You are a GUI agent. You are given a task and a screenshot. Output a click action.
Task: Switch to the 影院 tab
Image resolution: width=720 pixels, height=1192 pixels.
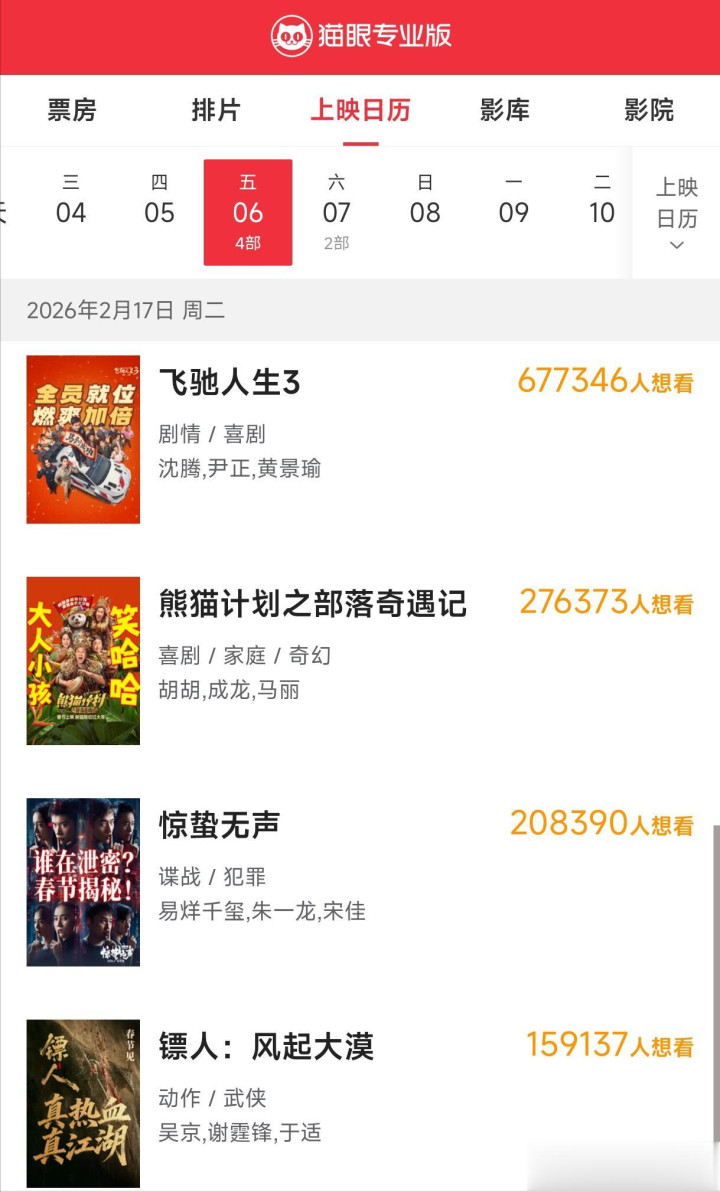pyautogui.click(x=648, y=110)
